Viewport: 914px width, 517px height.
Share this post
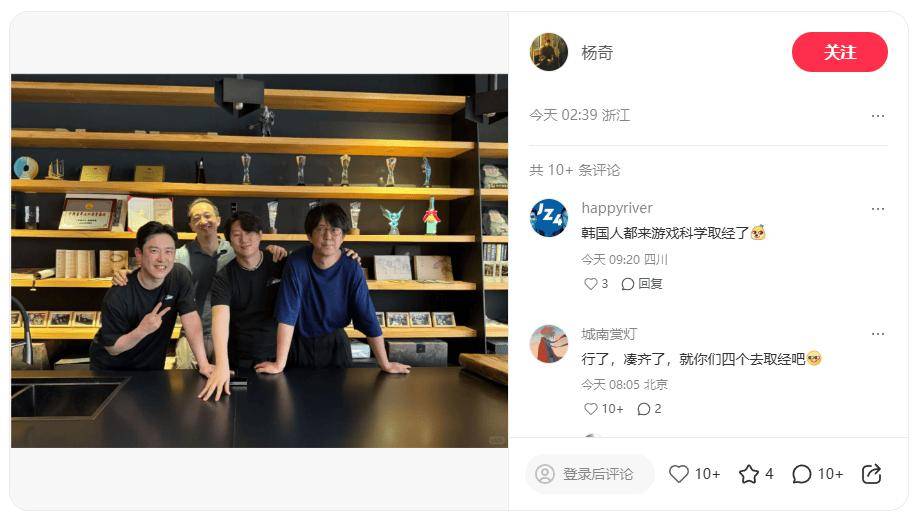(x=871, y=474)
